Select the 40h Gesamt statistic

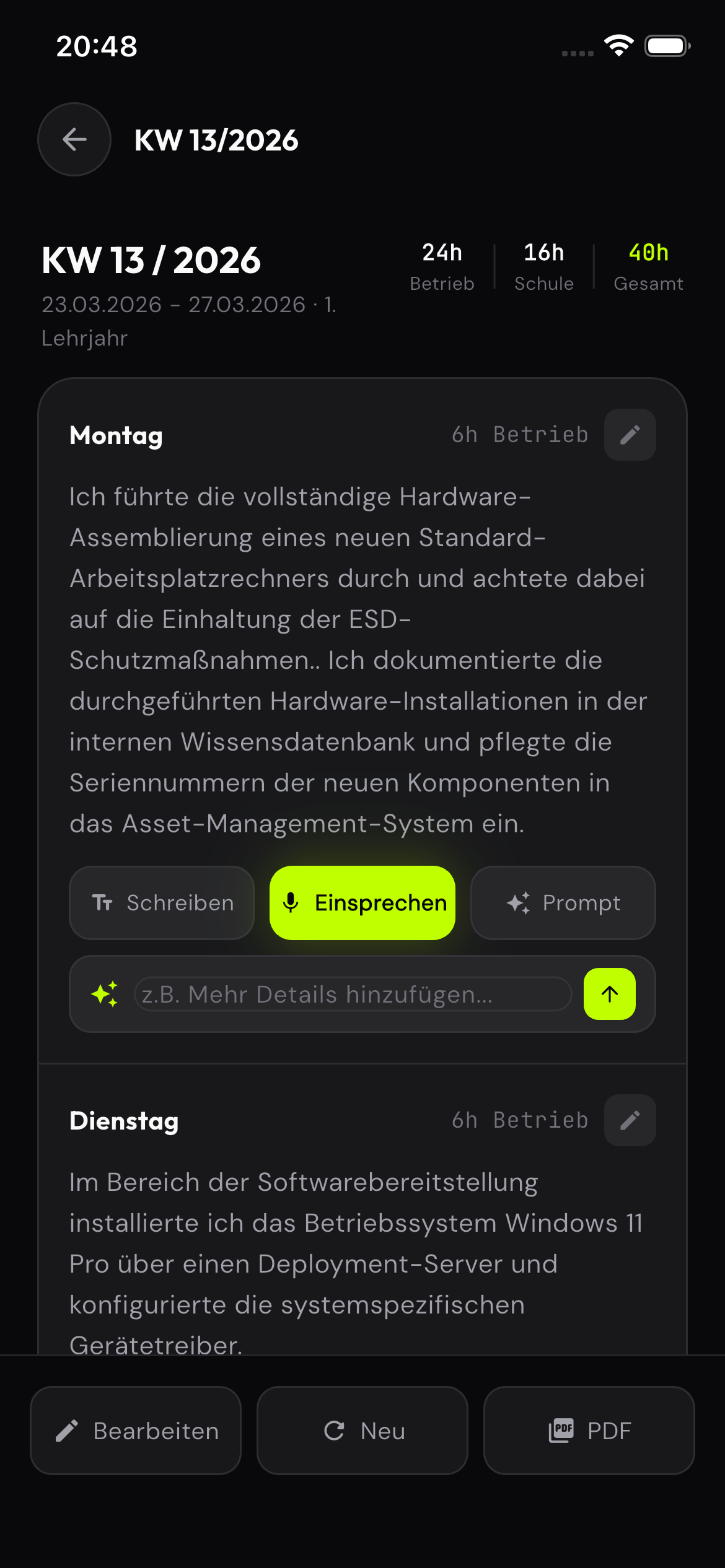click(648, 265)
